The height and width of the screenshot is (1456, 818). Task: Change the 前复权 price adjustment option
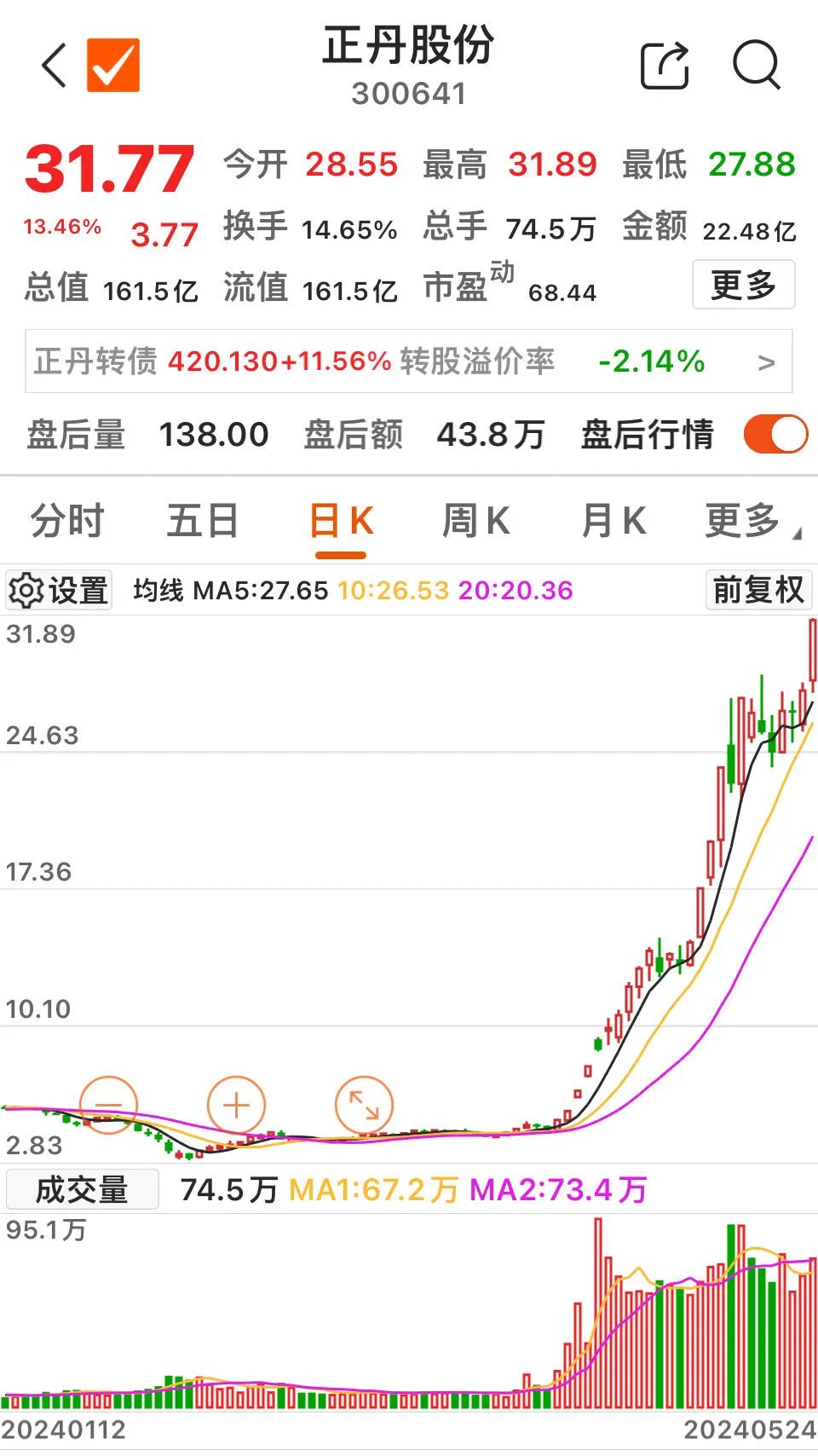pyautogui.click(x=758, y=590)
